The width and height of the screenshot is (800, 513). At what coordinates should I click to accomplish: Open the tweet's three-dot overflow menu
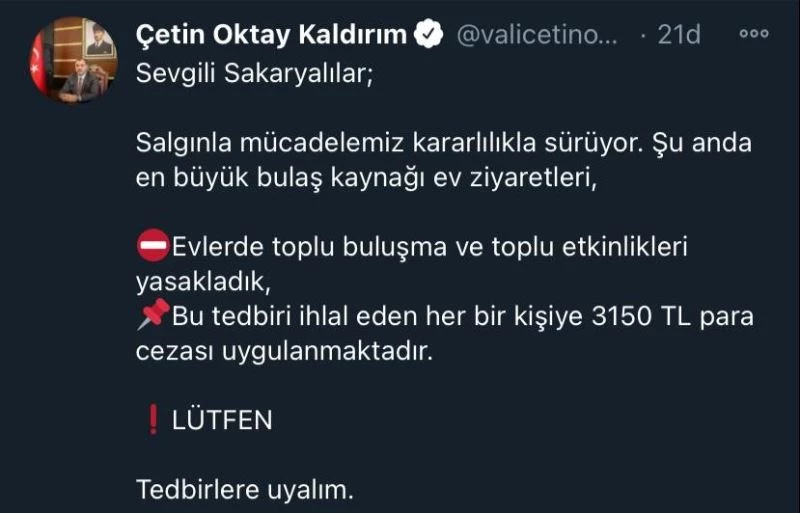click(x=753, y=33)
